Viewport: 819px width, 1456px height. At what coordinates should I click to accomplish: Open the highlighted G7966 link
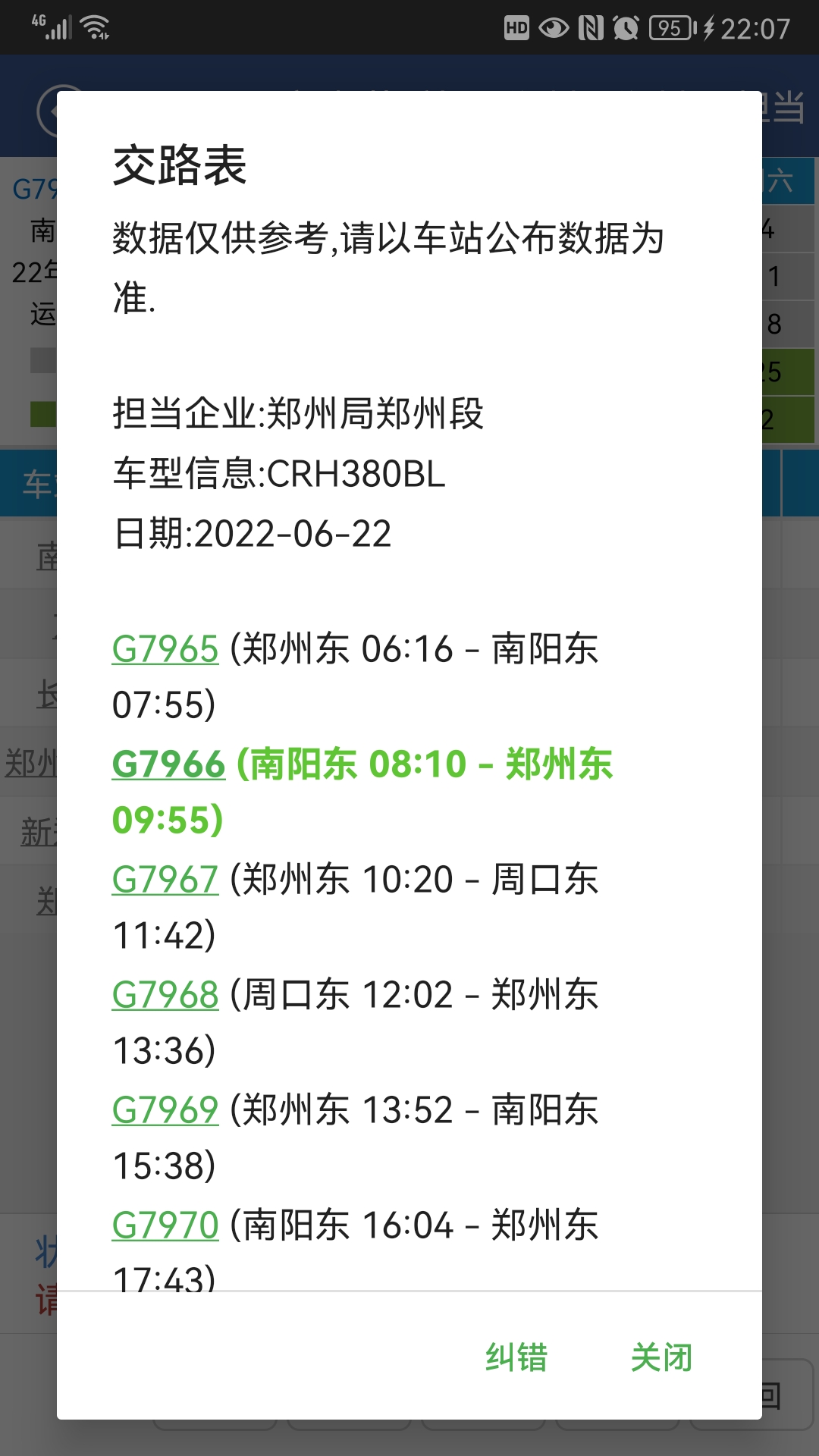click(x=168, y=764)
